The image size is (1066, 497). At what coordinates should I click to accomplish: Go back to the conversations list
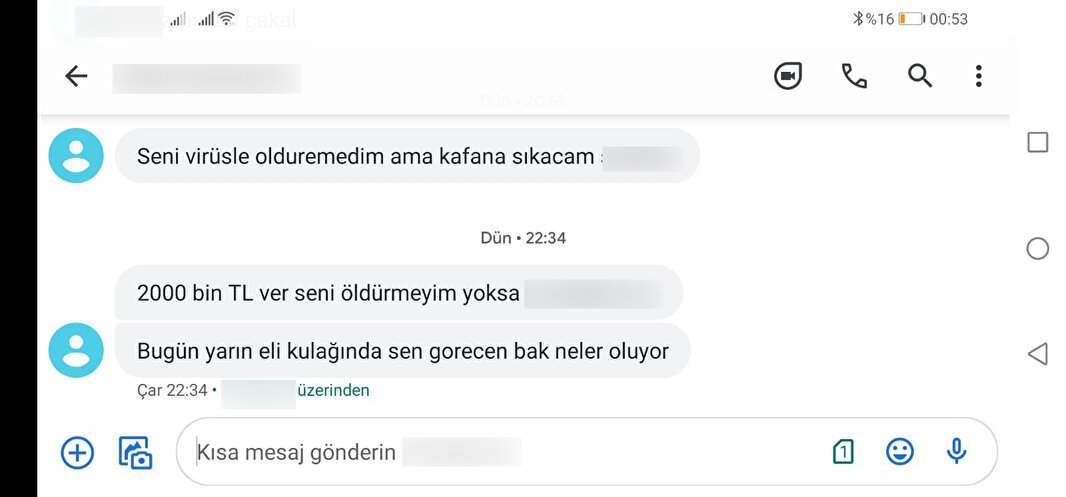click(x=76, y=76)
